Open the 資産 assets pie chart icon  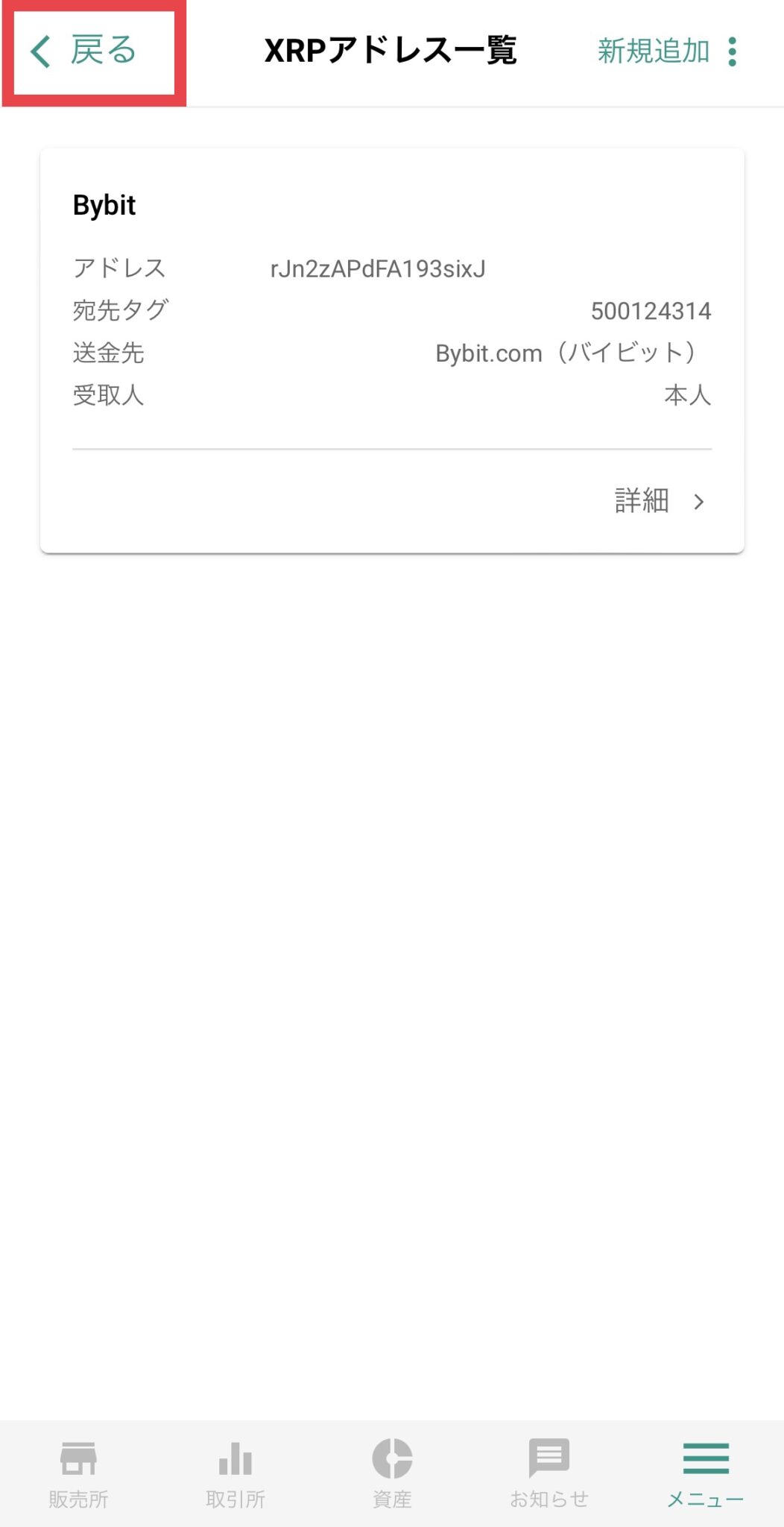click(x=391, y=1473)
